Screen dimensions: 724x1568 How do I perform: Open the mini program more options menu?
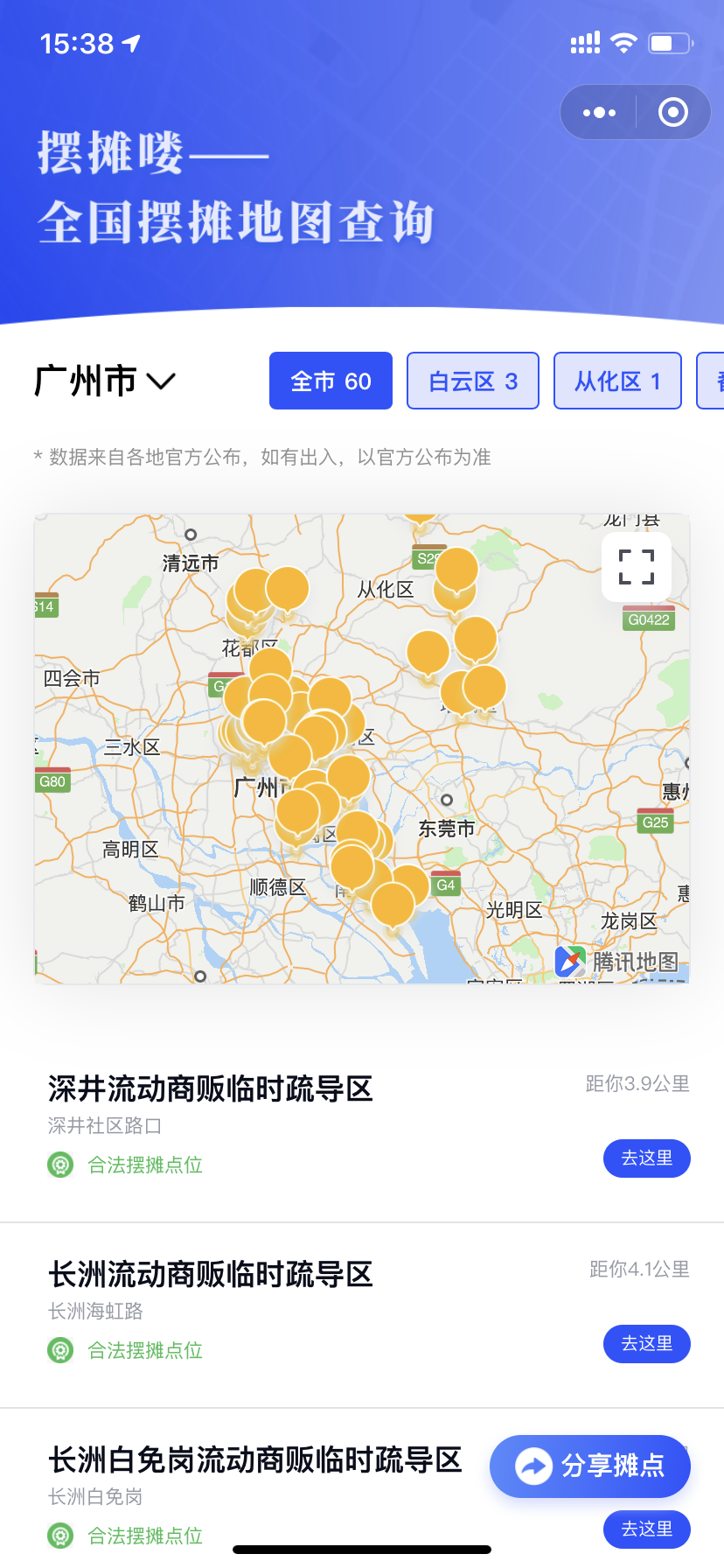pyautogui.click(x=599, y=112)
